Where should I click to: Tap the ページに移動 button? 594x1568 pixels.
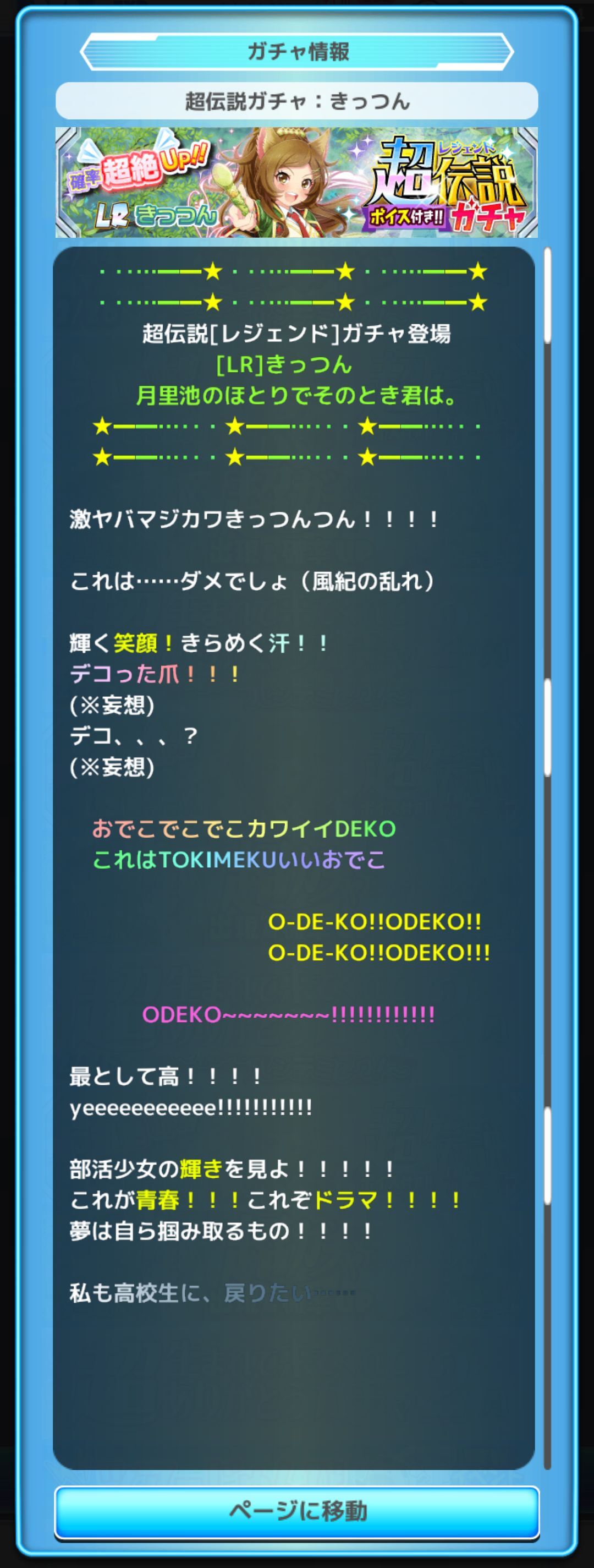(296, 1511)
